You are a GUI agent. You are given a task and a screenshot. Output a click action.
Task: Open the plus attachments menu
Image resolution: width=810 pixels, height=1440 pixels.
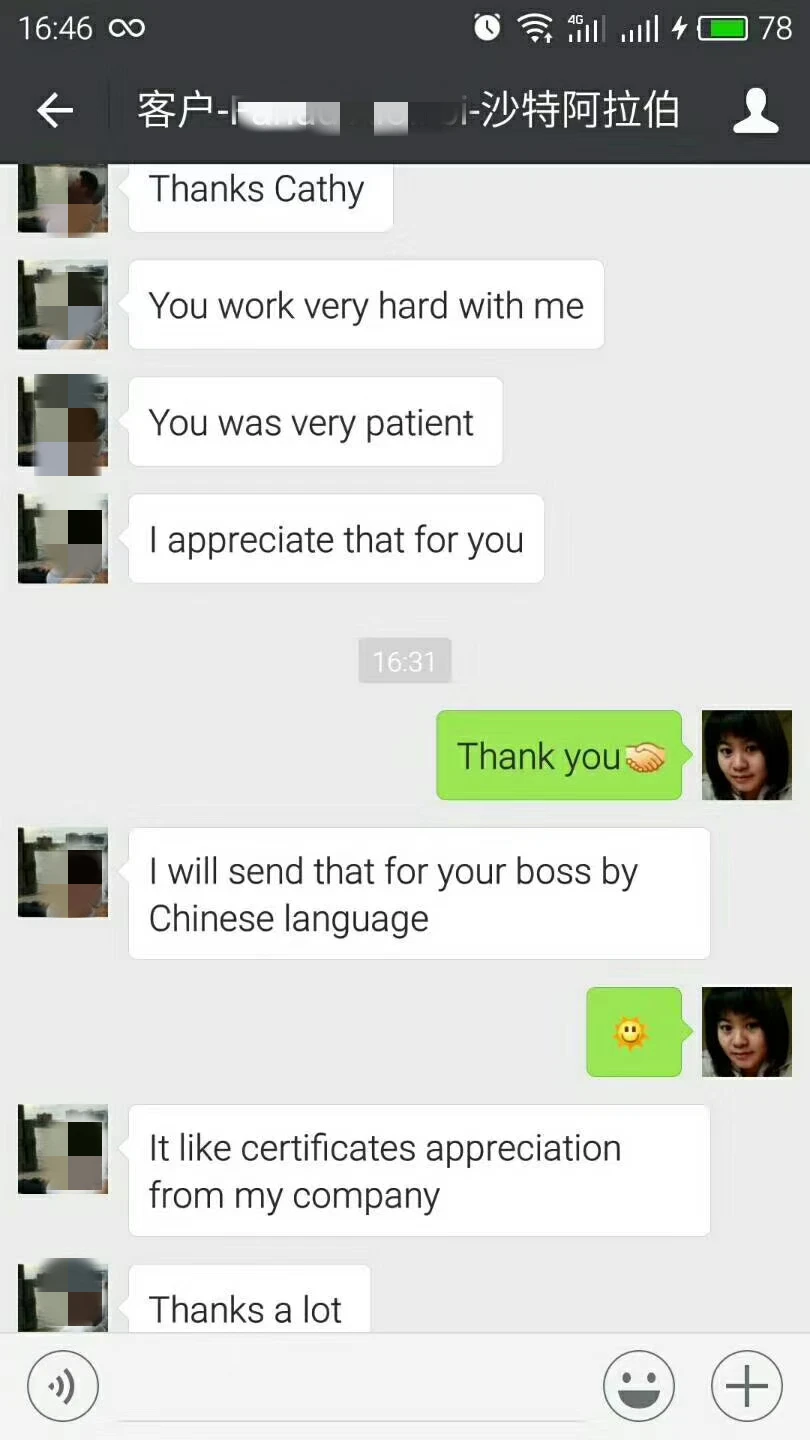pos(746,1386)
